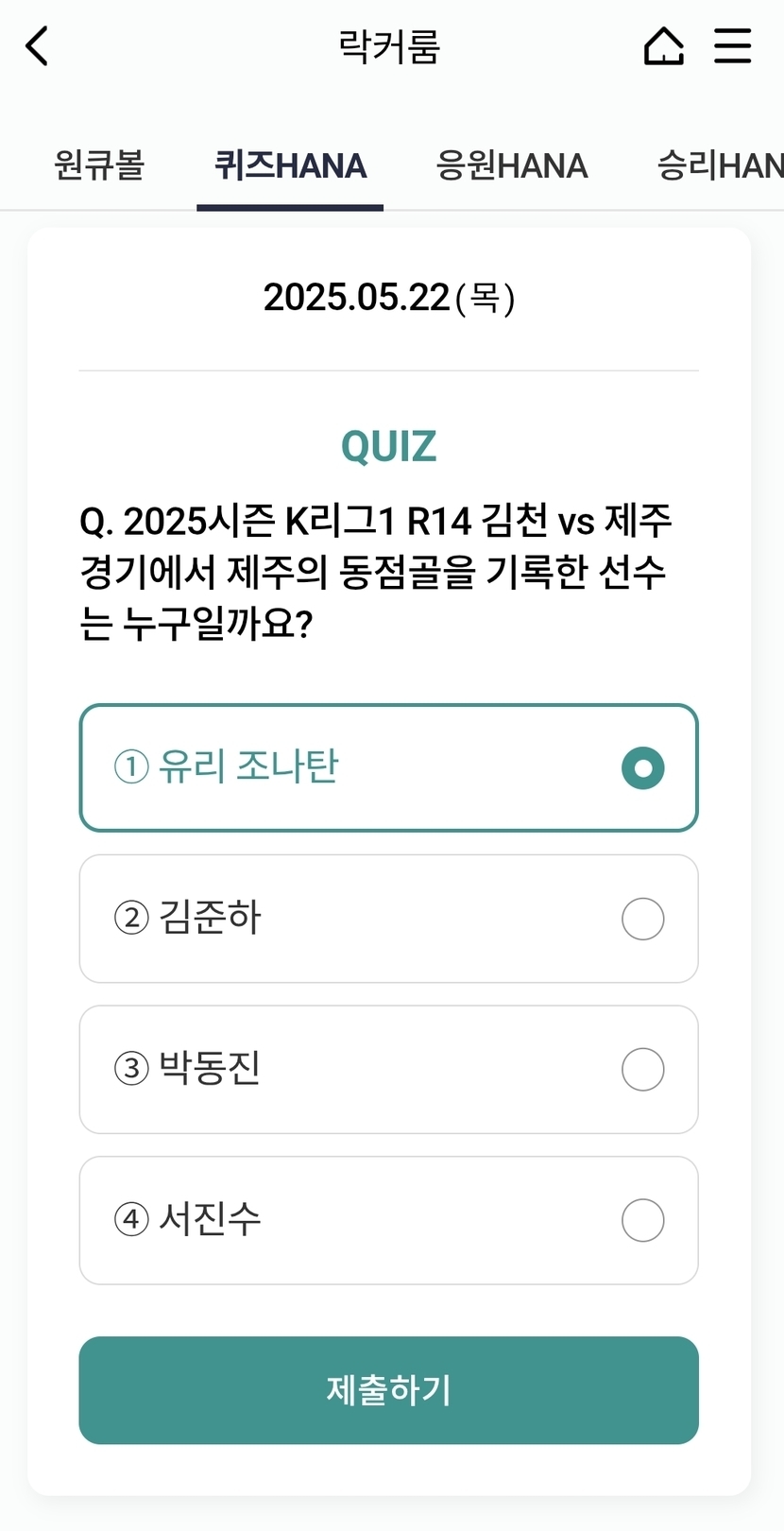
Task: Switch to the 원큐볼 tab
Action: click(x=99, y=165)
